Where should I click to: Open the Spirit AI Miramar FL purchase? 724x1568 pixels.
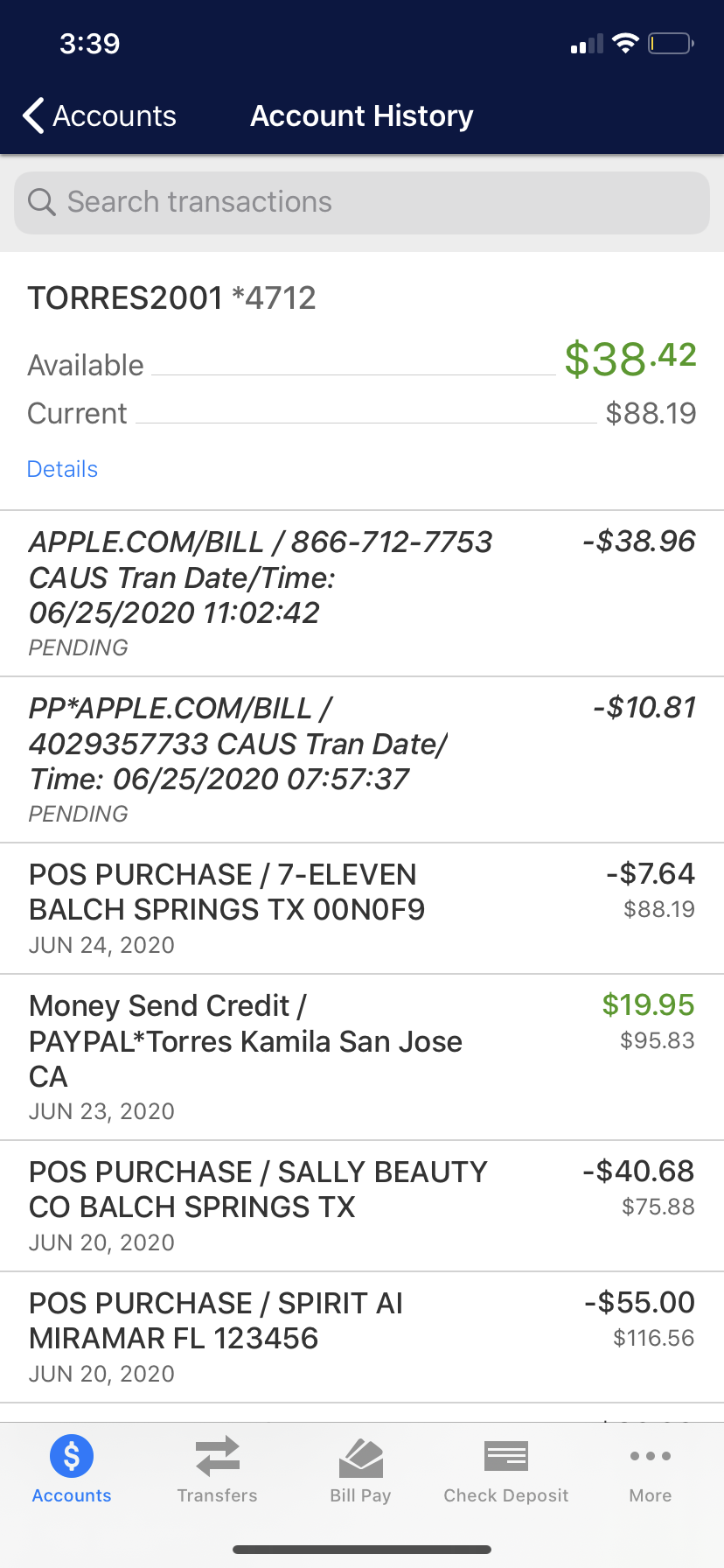pyautogui.click(x=362, y=1337)
